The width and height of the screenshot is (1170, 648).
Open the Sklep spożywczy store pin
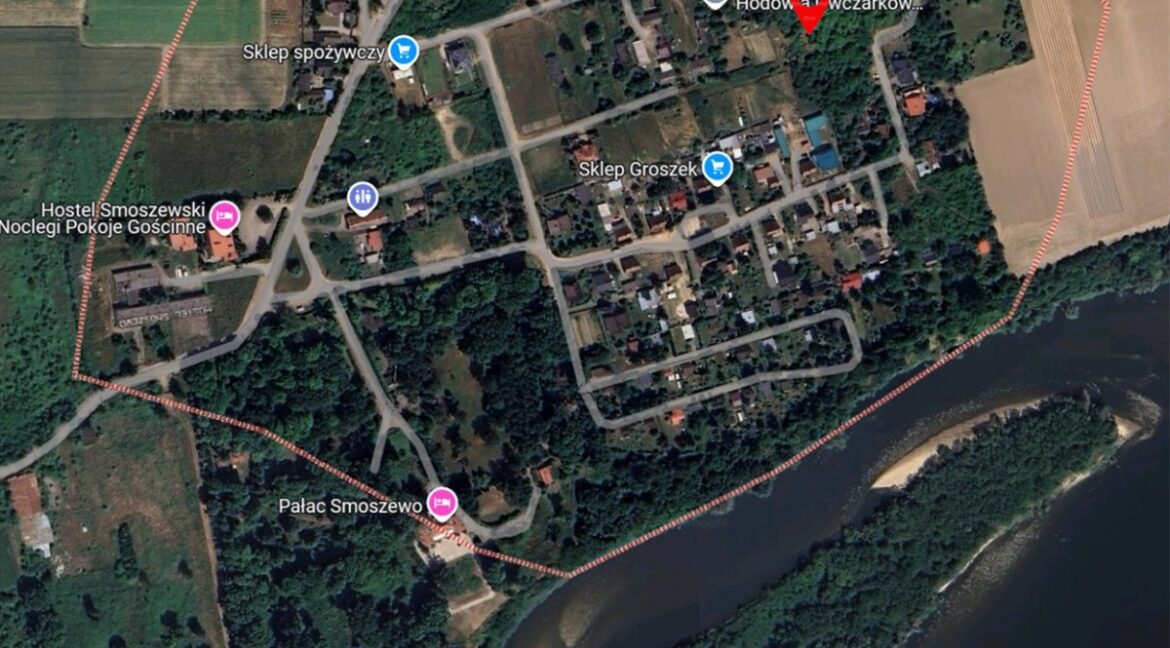click(403, 49)
